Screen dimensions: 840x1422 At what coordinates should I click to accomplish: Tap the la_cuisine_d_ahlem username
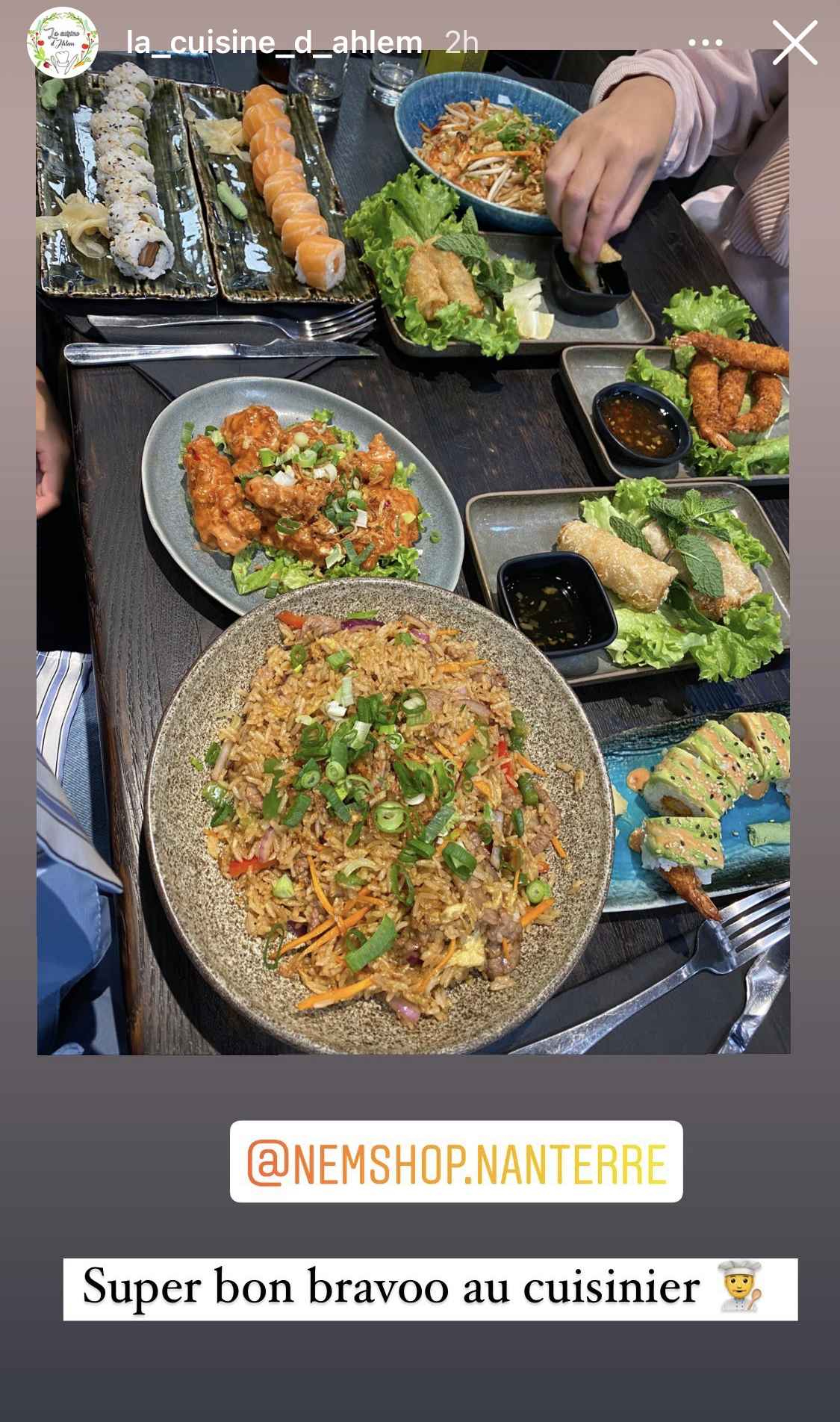[x=274, y=43]
